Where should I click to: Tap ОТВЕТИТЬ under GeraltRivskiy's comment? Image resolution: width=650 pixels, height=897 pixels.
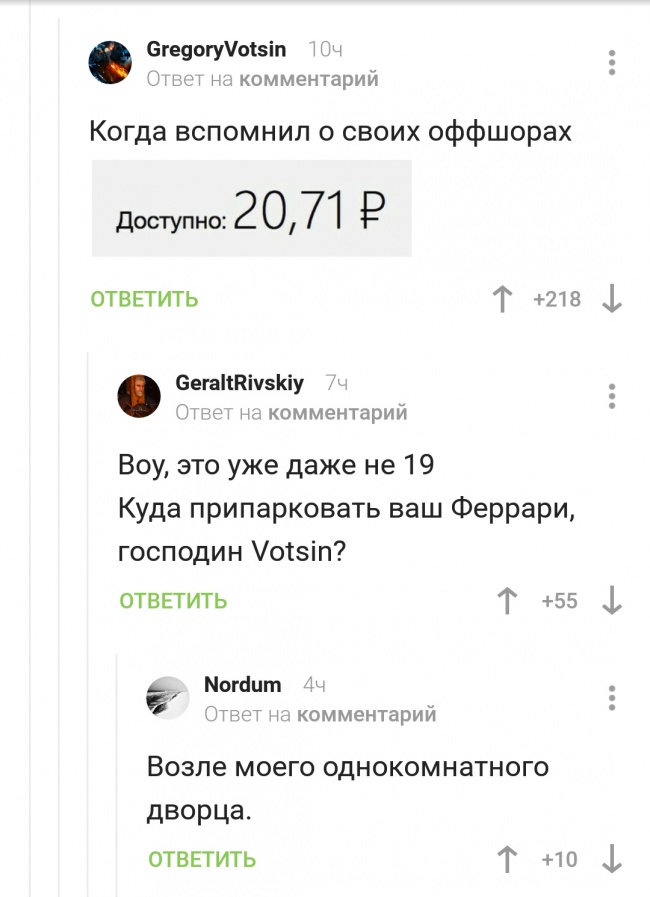pos(173,601)
